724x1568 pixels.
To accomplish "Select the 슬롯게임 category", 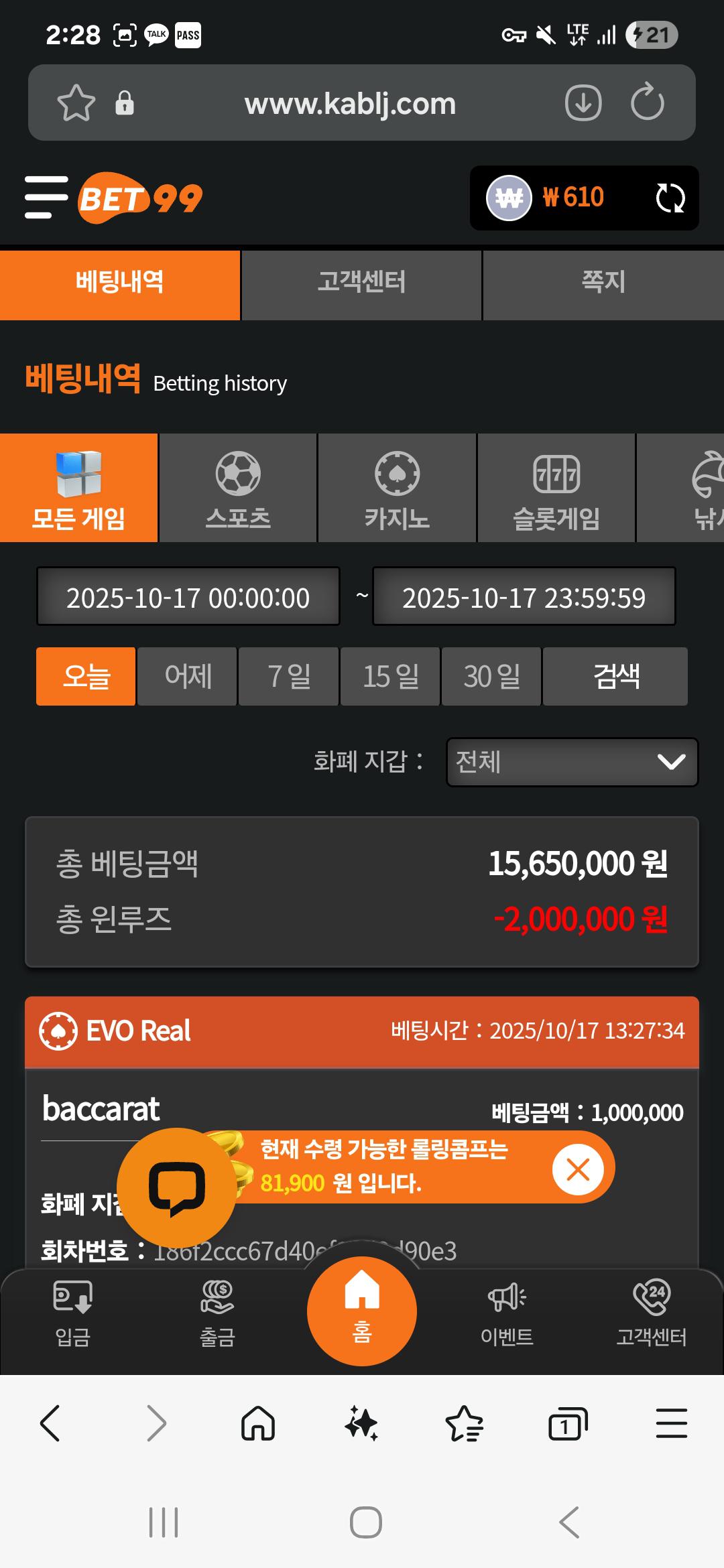I will click(556, 488).
